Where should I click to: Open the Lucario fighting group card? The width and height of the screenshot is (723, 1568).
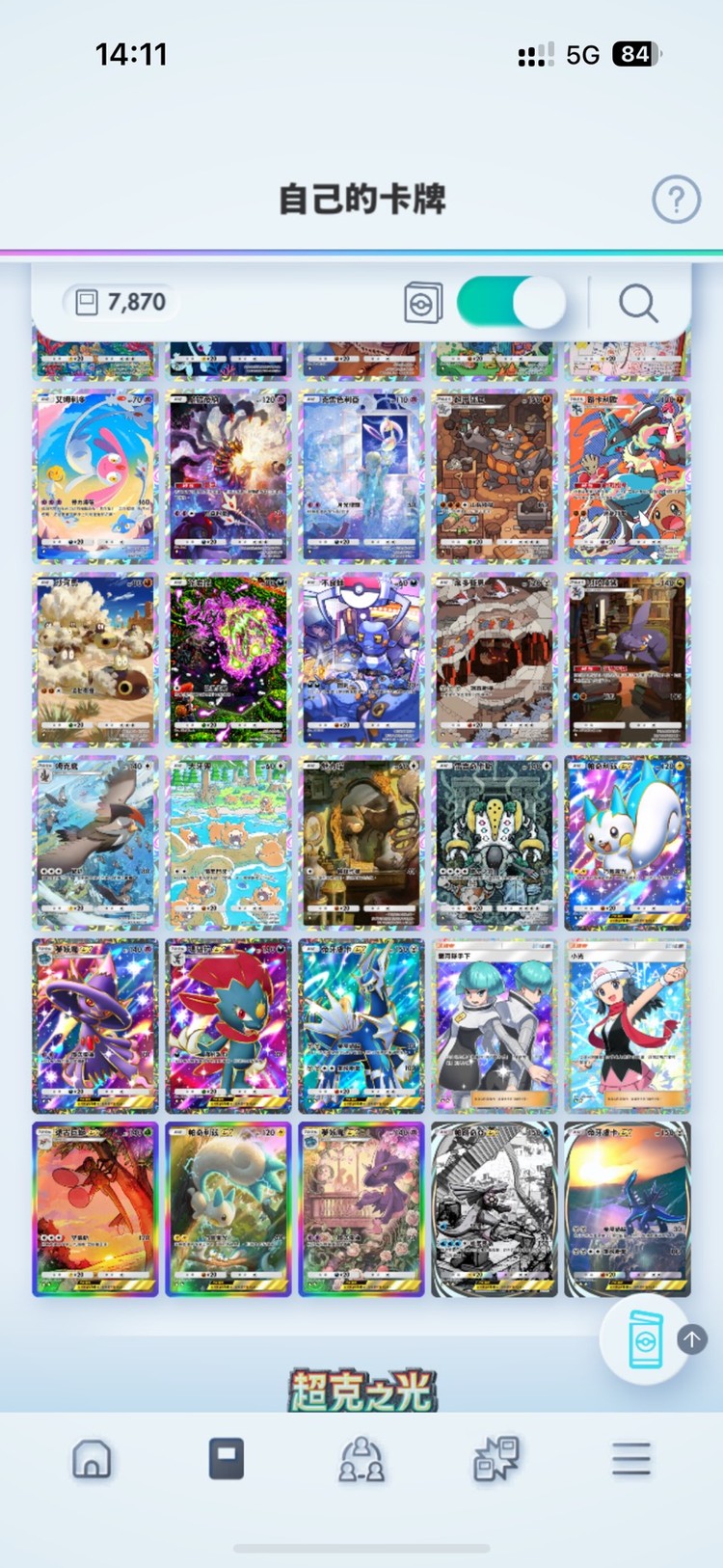[627, 476]
